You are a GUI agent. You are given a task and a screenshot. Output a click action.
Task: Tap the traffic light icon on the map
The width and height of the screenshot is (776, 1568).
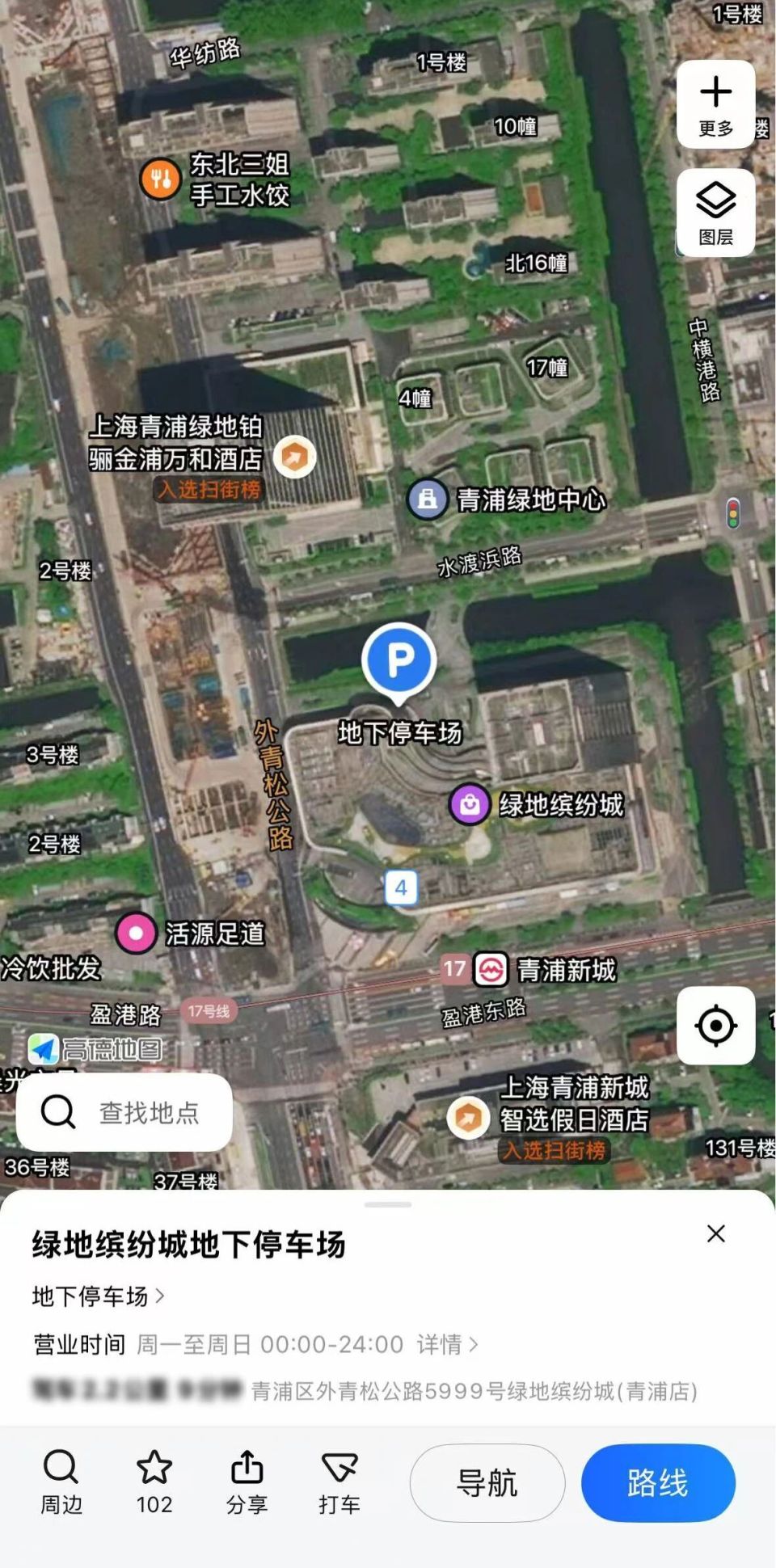click(x=732, y=512)
